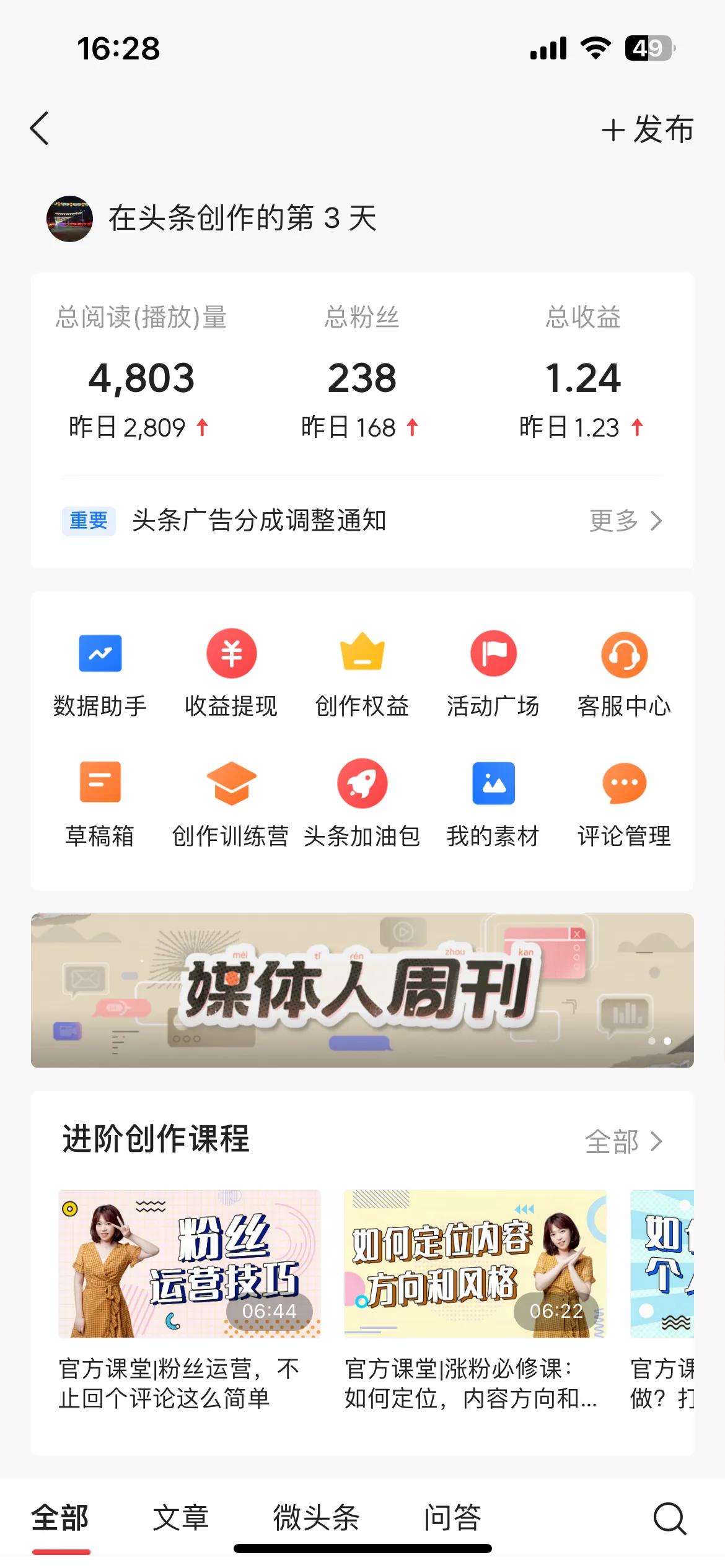Enter the 创作训练营 training camp
Image resolution: width=725 pixels, height=1568 pixels.
[231, 805]
